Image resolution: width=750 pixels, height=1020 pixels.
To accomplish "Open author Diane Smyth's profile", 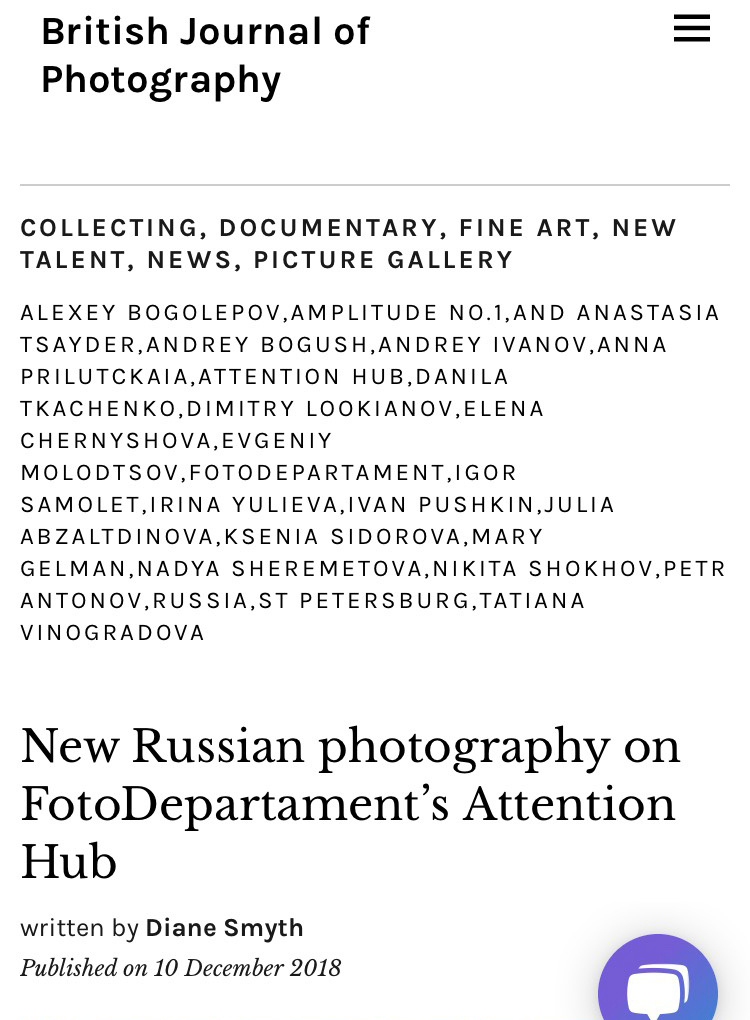I will (224, 928).
